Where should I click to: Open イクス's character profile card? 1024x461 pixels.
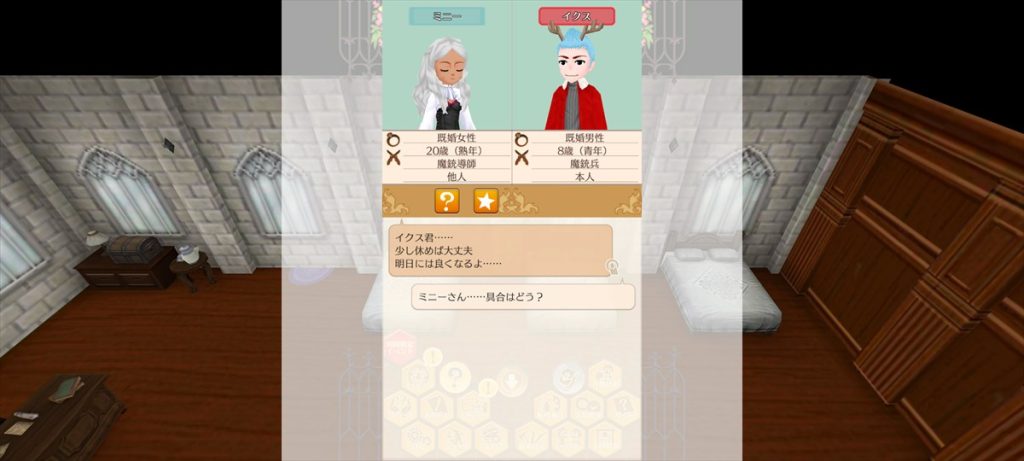coord(576,80)
